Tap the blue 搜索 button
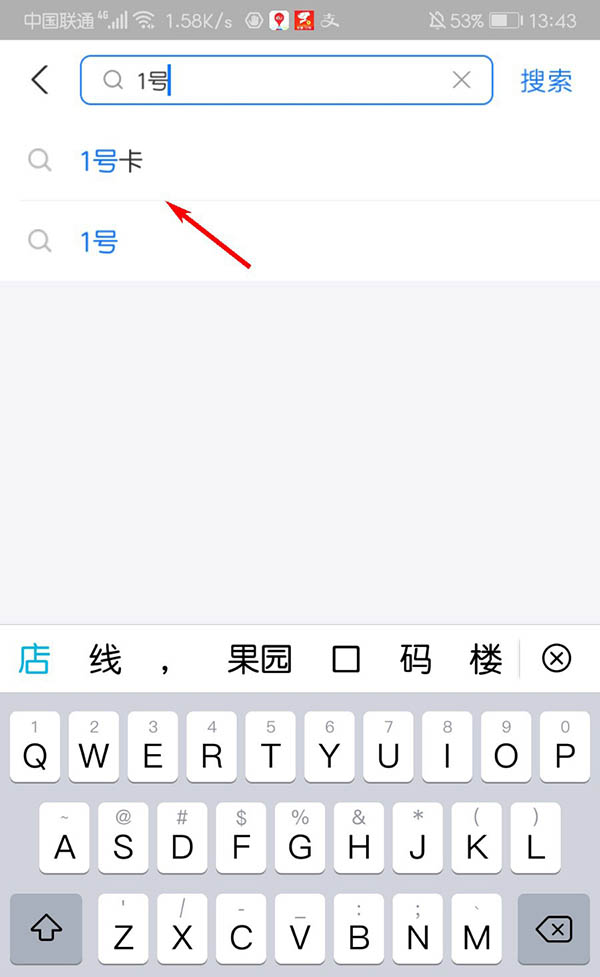The height and width of the screenshot is (977, 600). tap(546, 80)
